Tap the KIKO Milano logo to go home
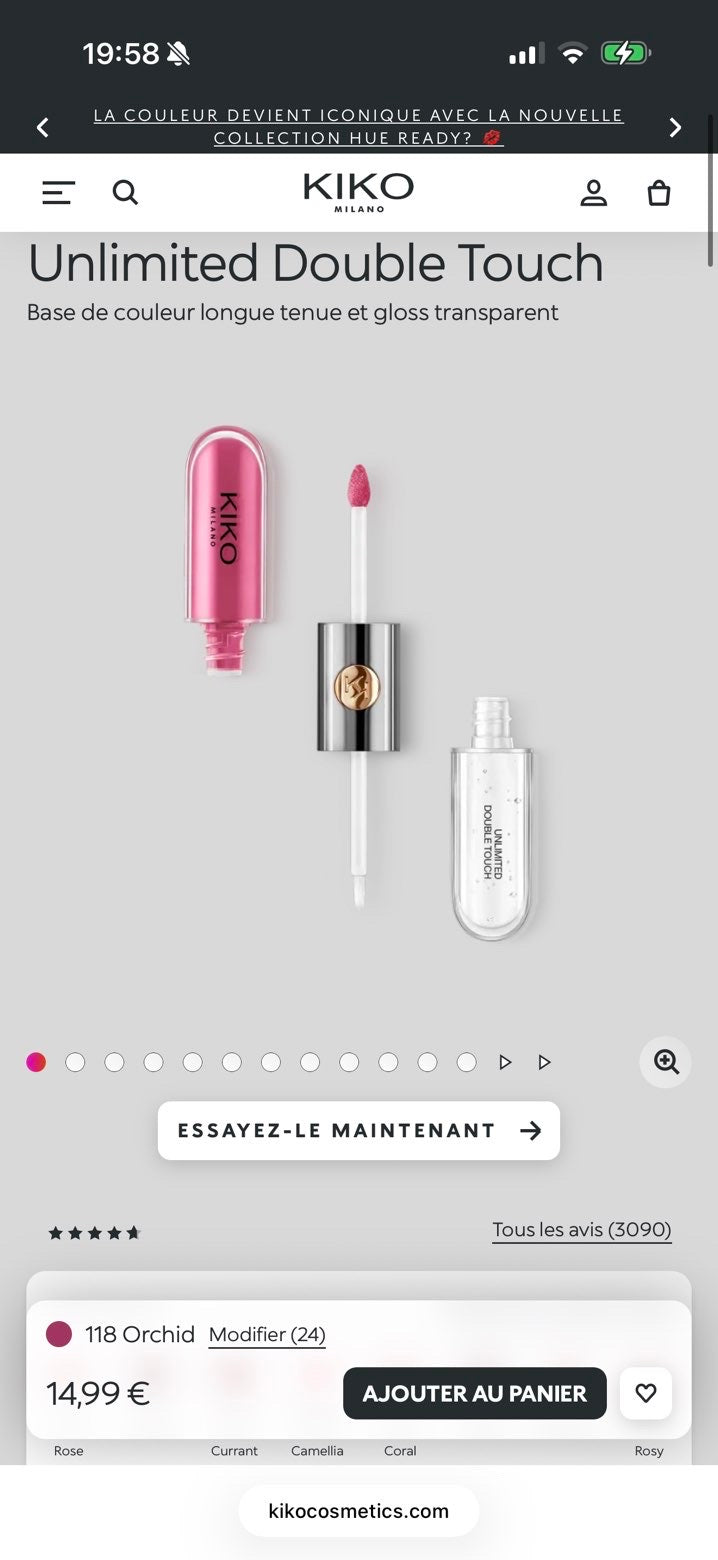The height and width of the screenshot is (1560, 718). coord(358,192)
